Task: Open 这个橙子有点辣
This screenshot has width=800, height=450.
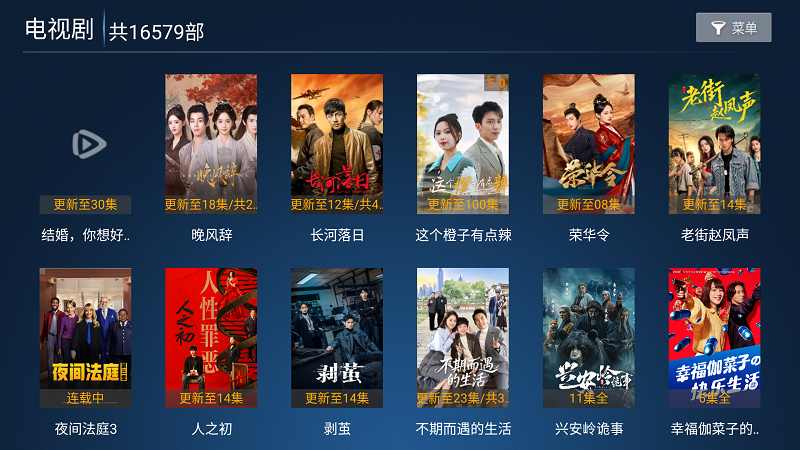Action: click(463, 145)
